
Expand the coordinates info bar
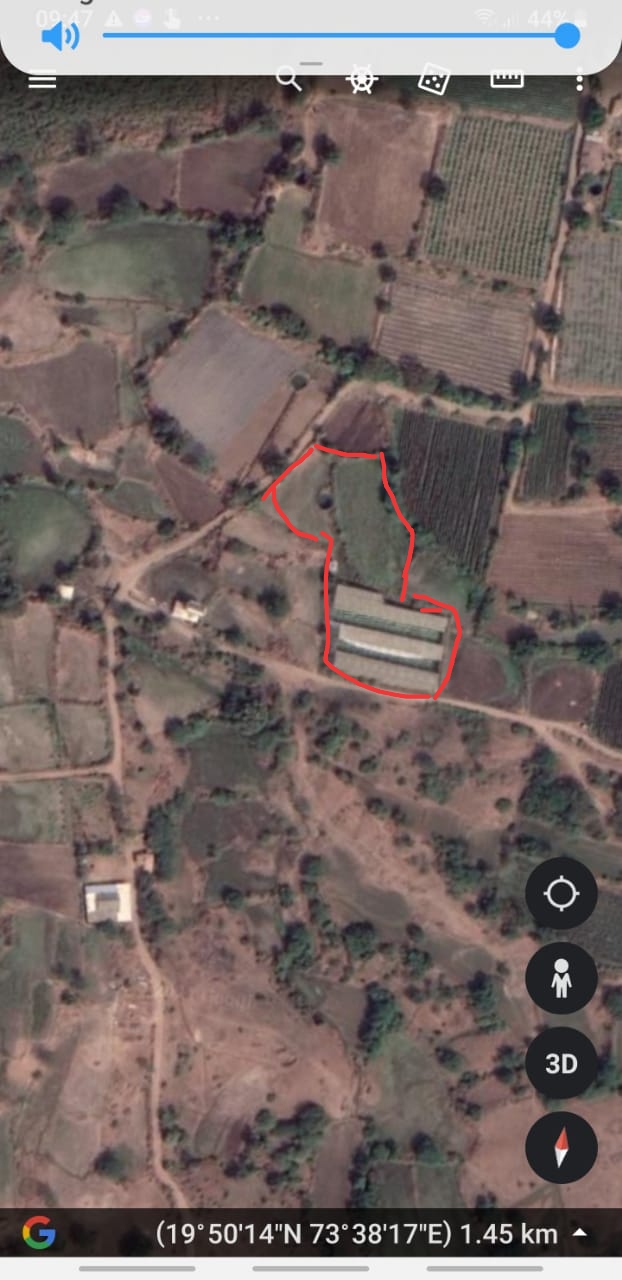pos(580,1234)
